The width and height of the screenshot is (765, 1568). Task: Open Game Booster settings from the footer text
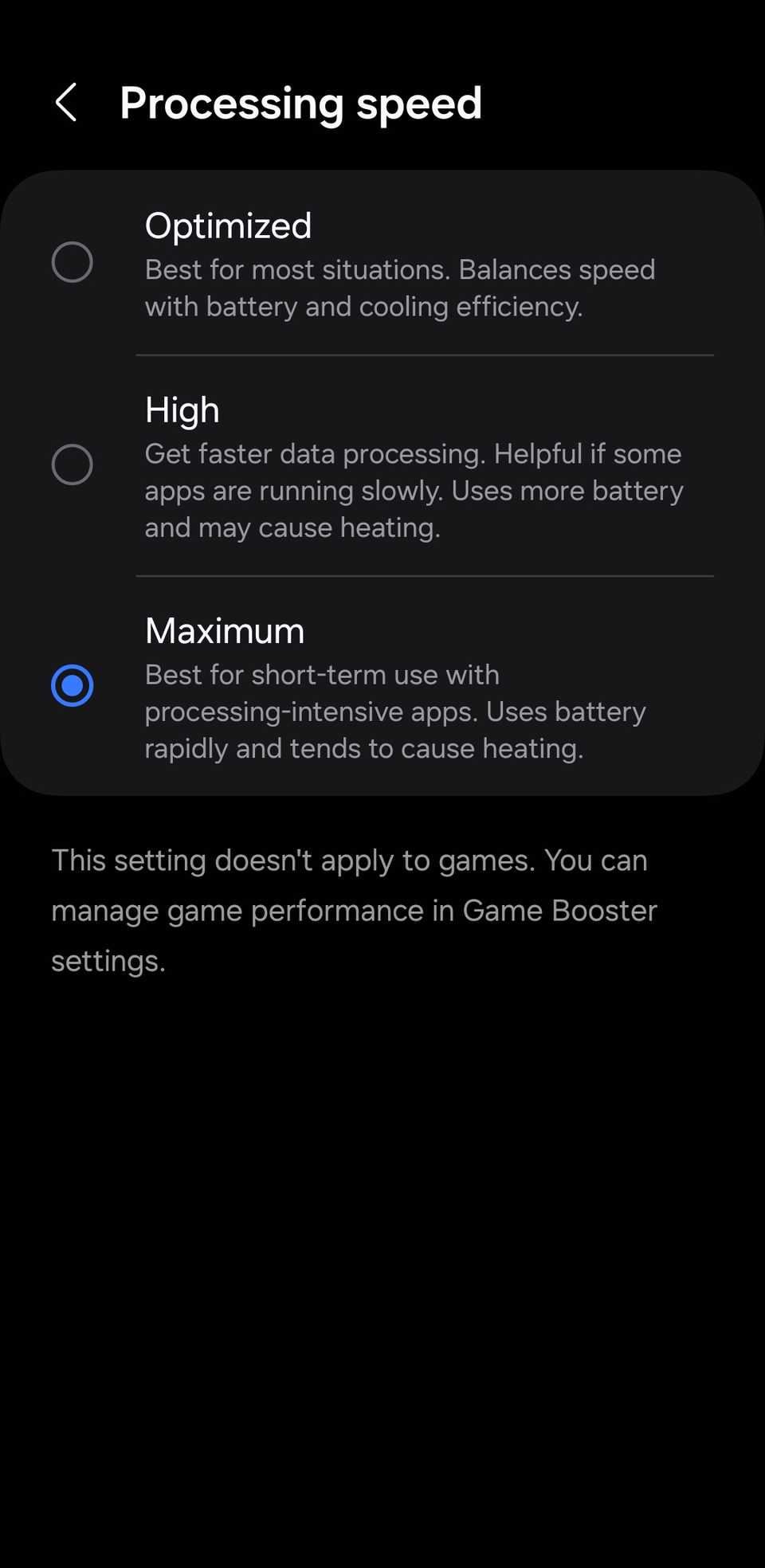[x=558, y=910]
